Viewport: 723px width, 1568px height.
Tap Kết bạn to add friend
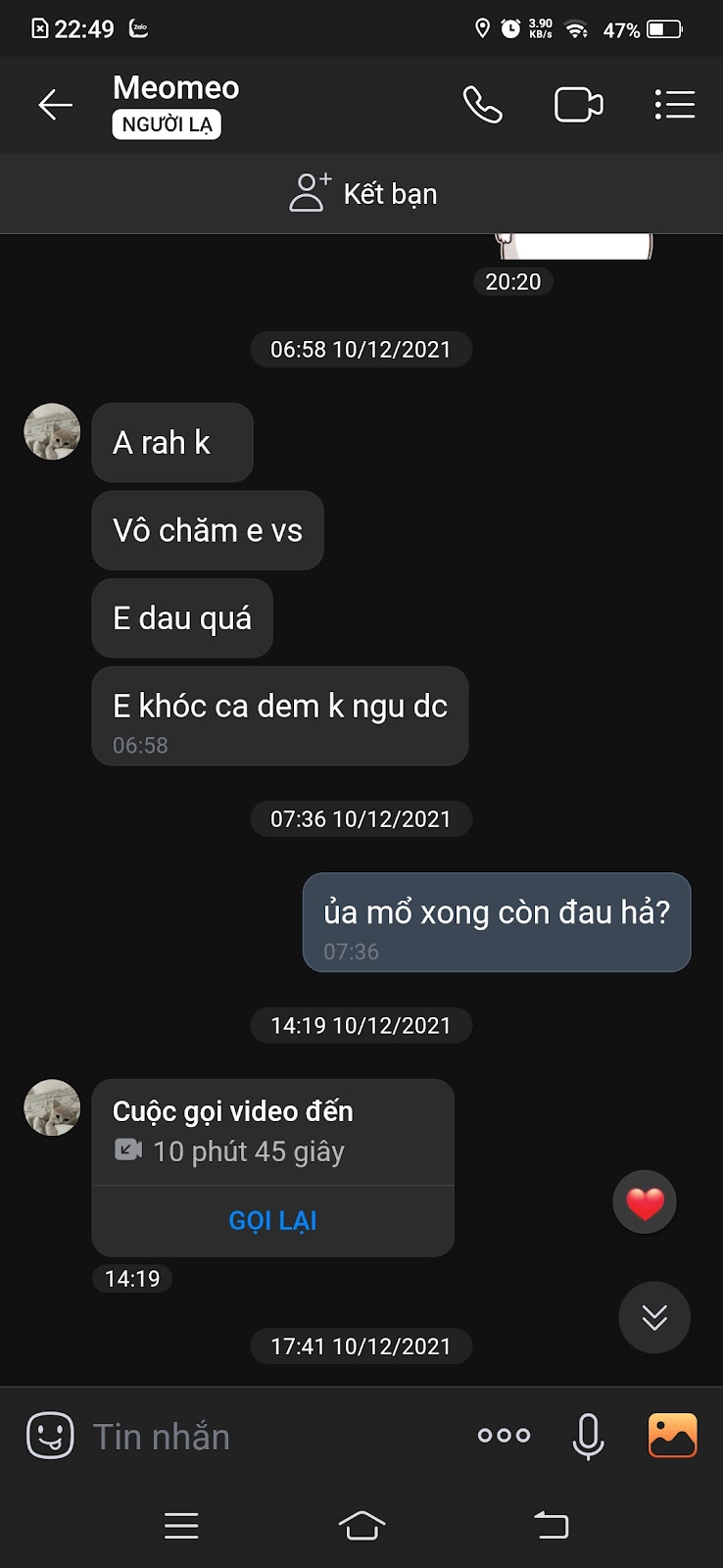[x=361, y=193]
